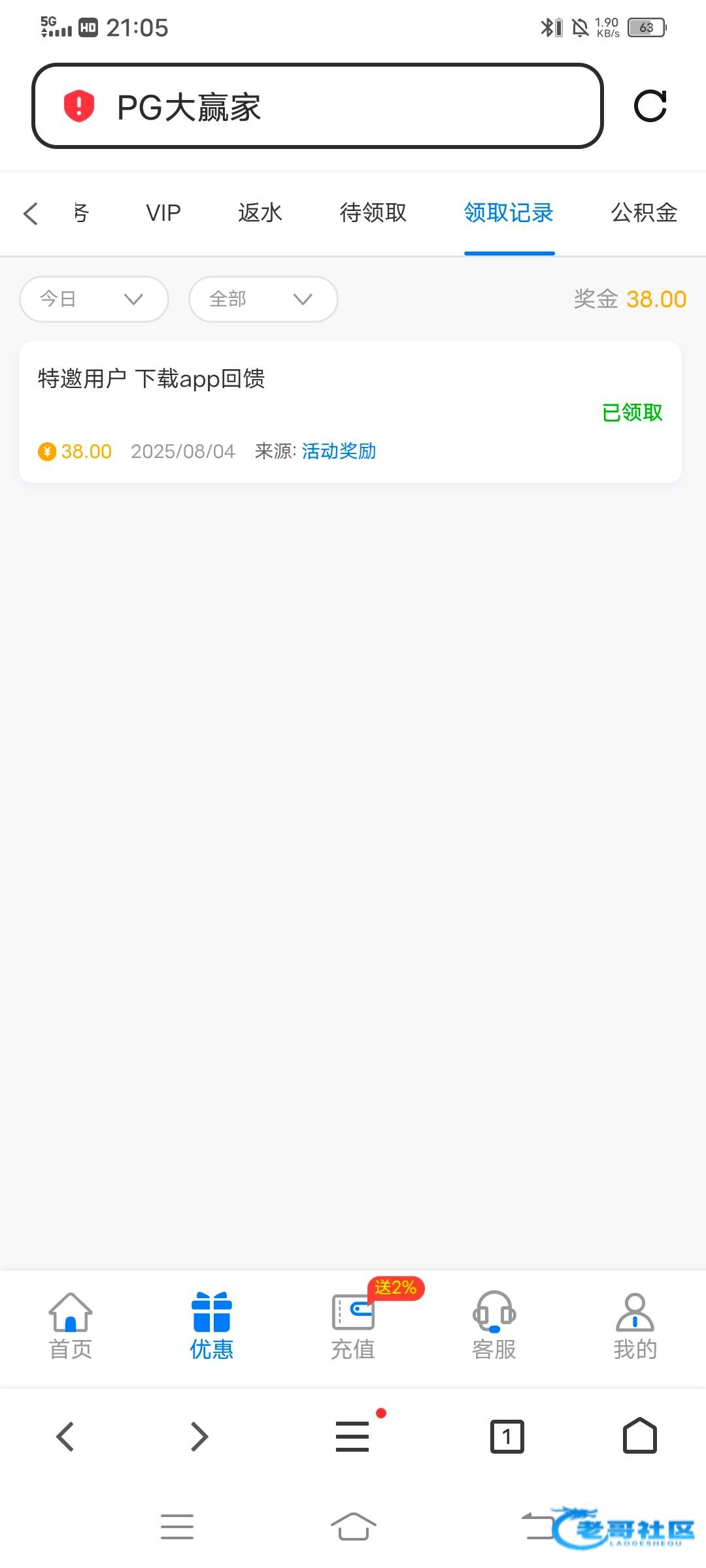Viewport: 706px width, 1568px height.
Task: Tap the PG大赢家 address bar
Action: click(x=317, y=106)
